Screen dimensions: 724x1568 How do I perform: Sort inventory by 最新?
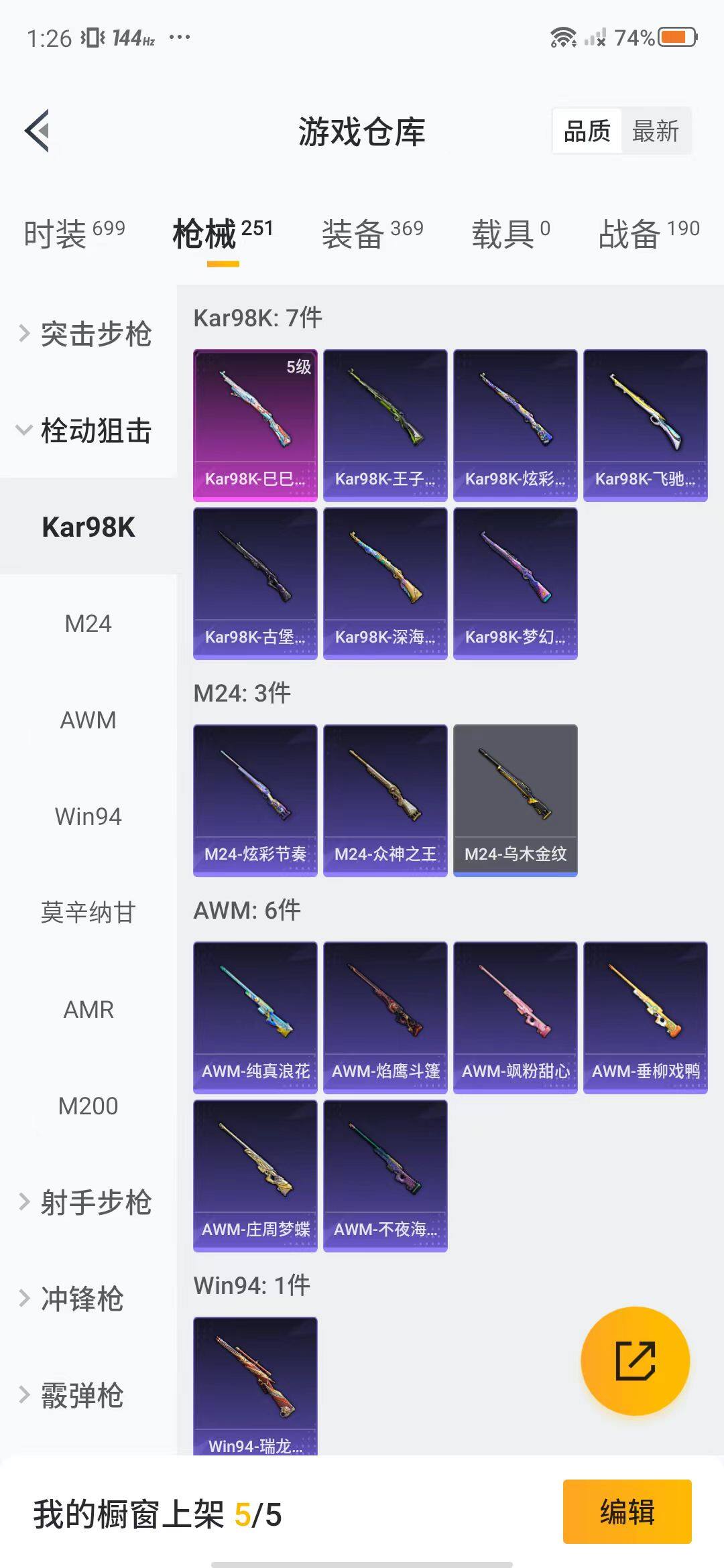pos(655,131)
